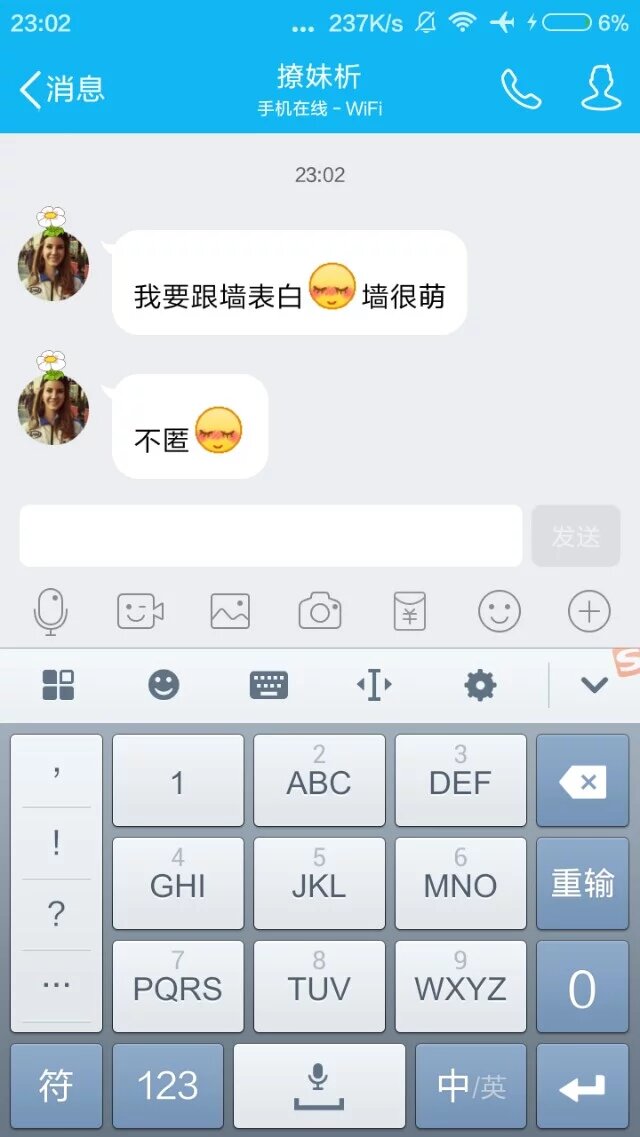Viewport: 640px width, 1137px height.
Task: Attach a picture from the gallery
Action: tap(230, 610)
